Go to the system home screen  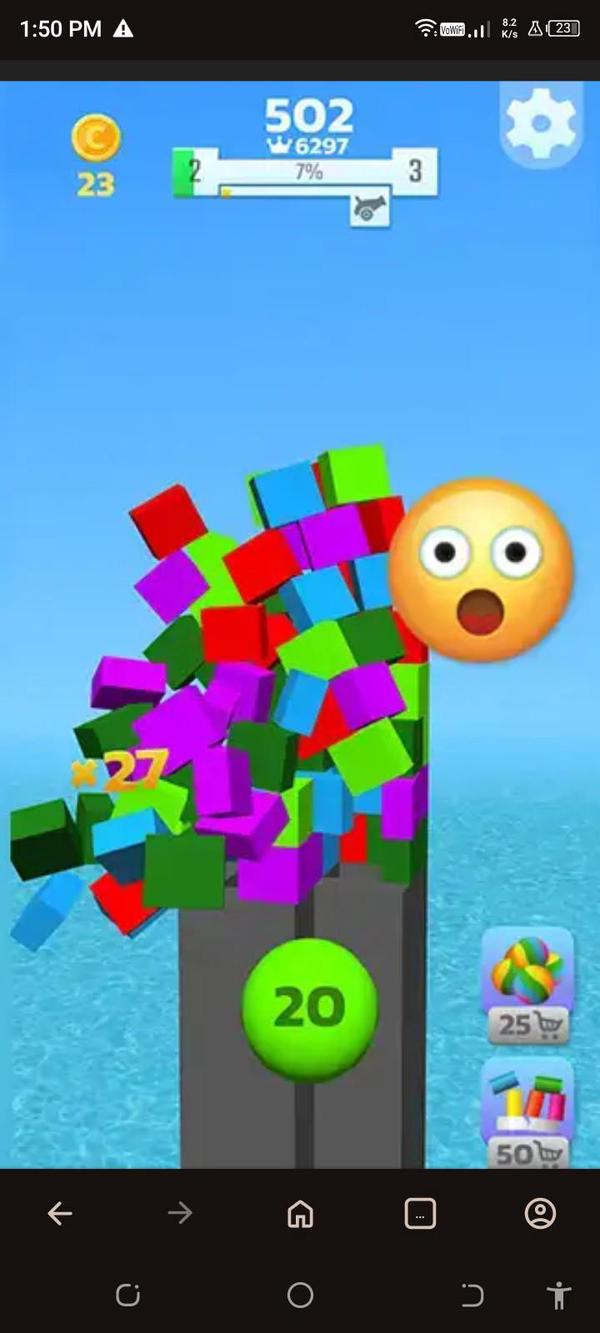click(x=300, y=1296)
